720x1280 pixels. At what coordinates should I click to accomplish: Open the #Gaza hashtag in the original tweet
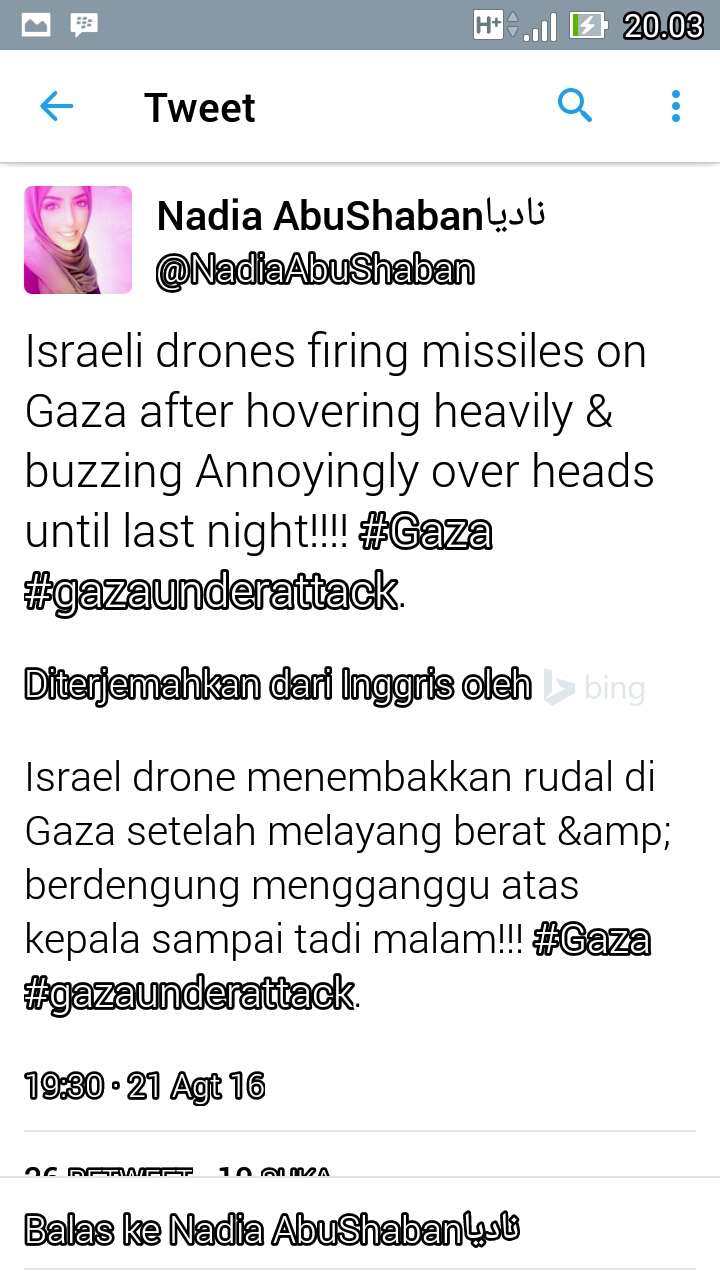click(425, 532)
